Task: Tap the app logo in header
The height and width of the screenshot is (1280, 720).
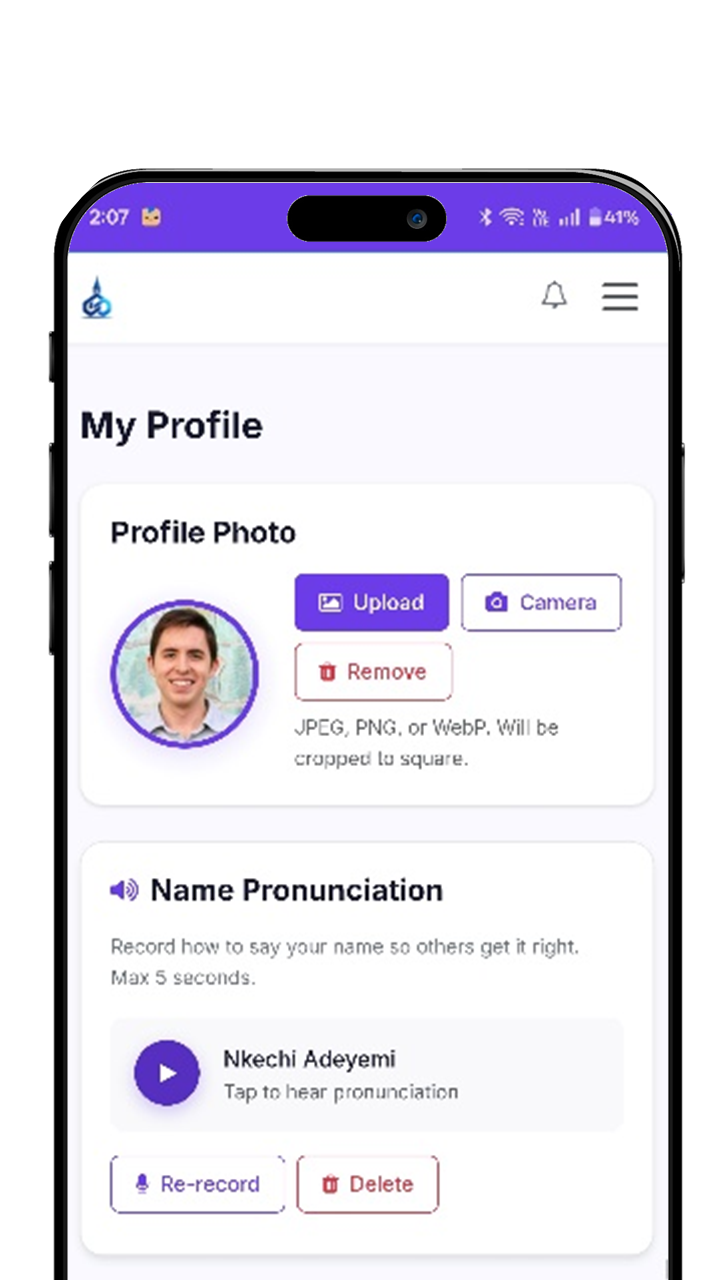Action: 97,298
